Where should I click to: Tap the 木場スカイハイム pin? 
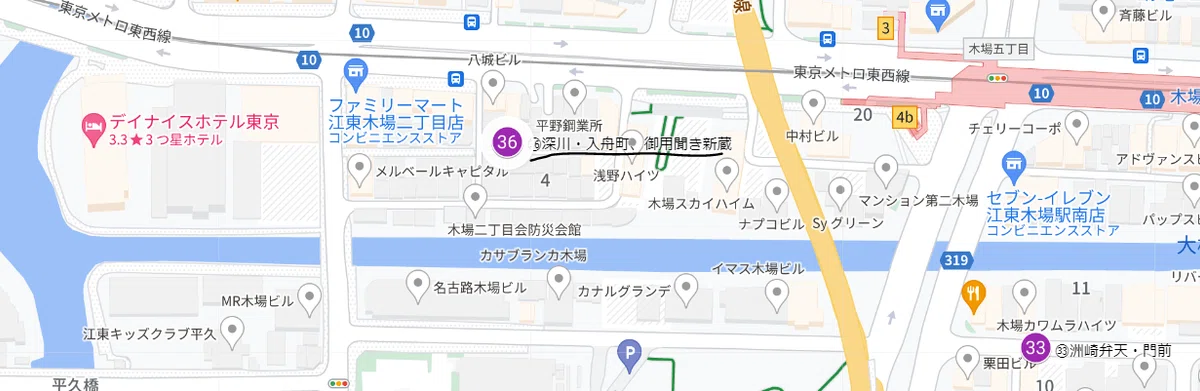coord(729,175)
